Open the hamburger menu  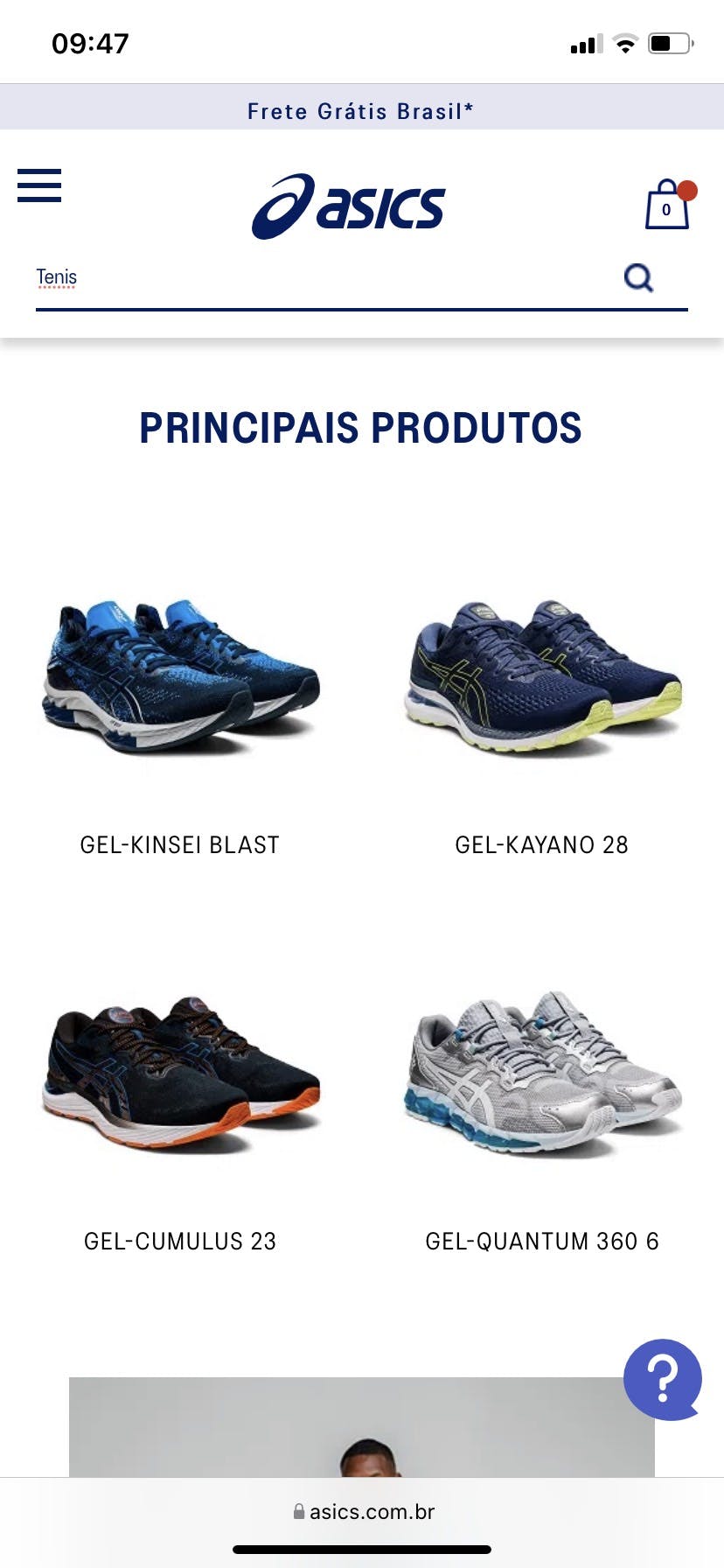[x=39, y=185]
